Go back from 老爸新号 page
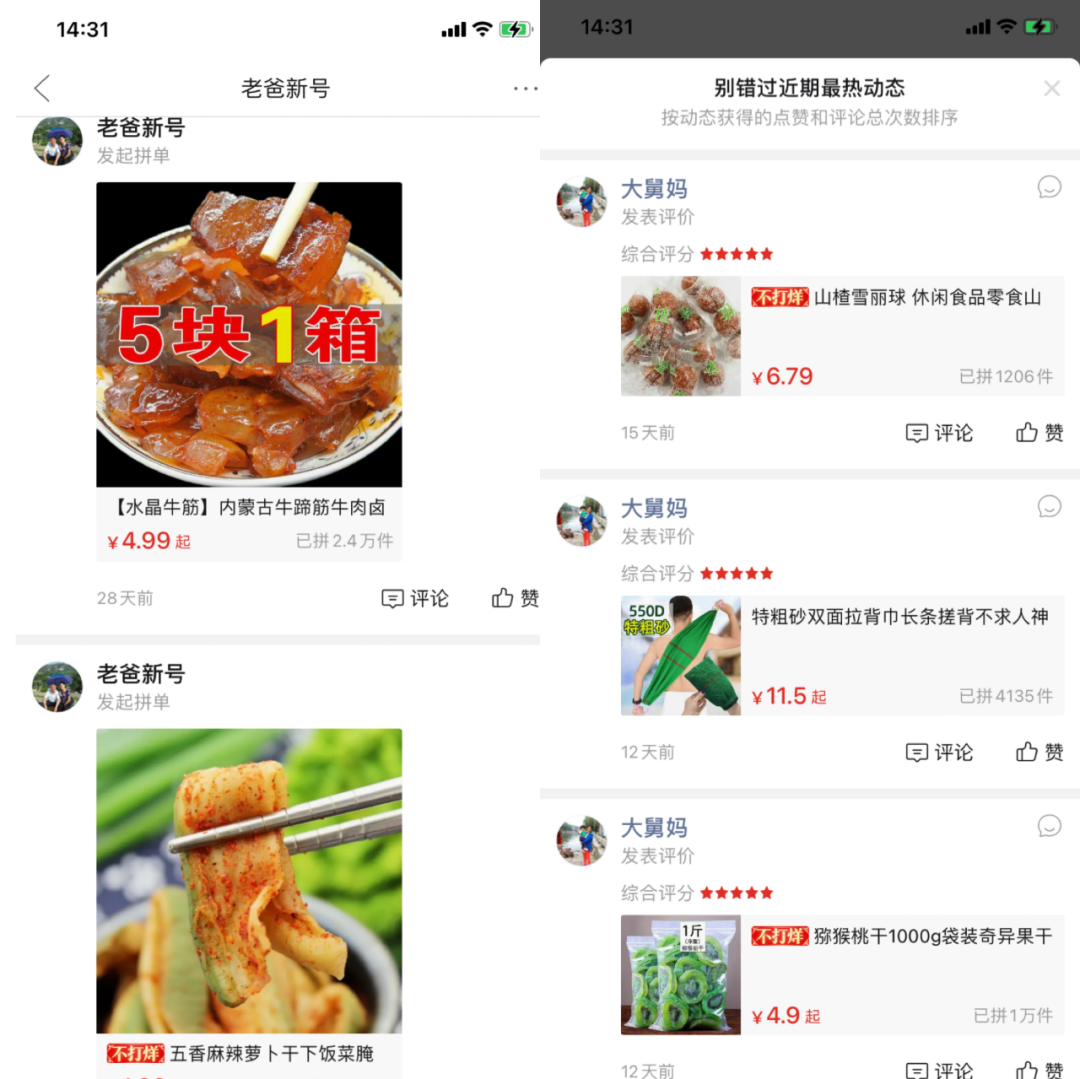This screenshot has width=1080, height=1079. (x=41, y=88)
